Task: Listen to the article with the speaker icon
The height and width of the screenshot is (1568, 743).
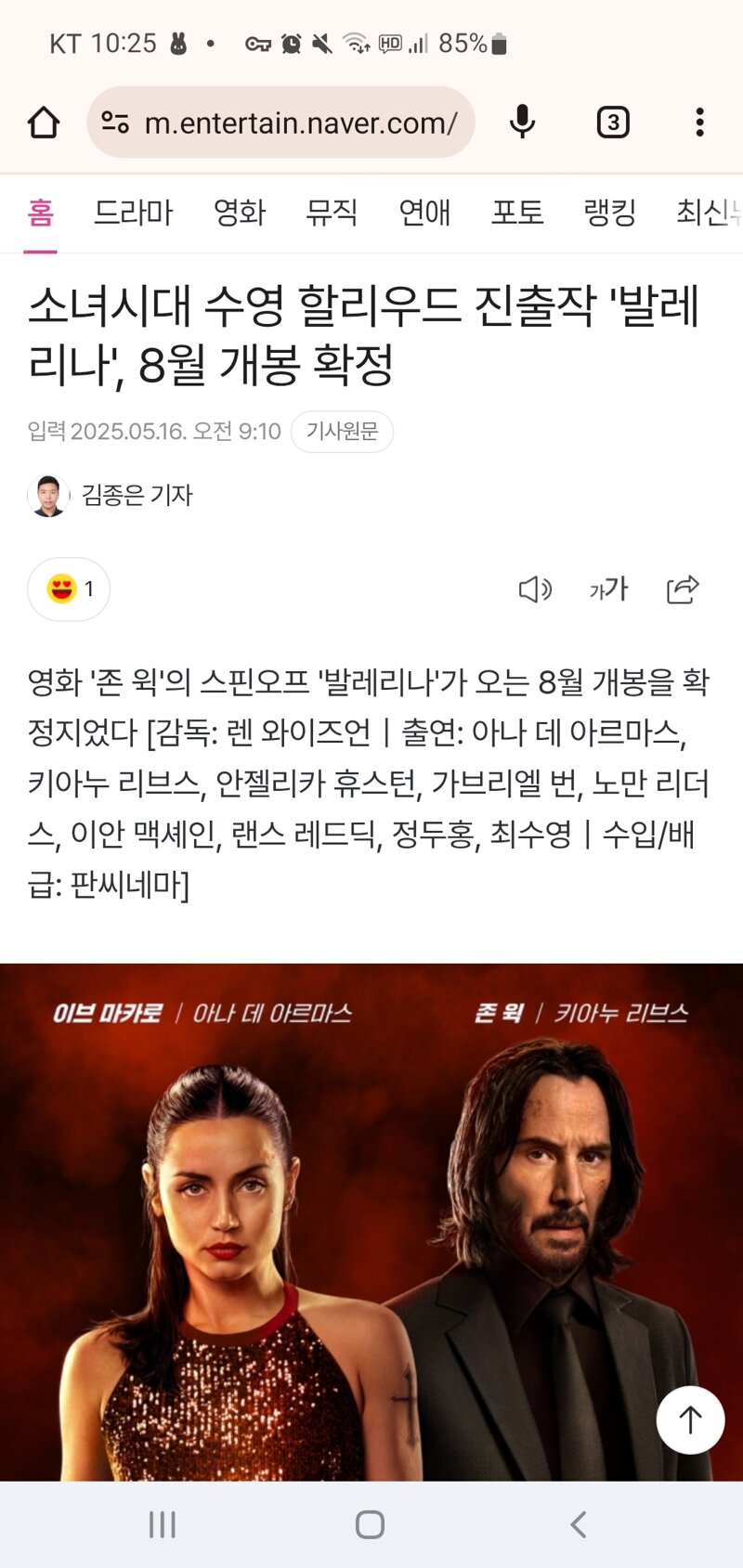Action: (535, 589)
